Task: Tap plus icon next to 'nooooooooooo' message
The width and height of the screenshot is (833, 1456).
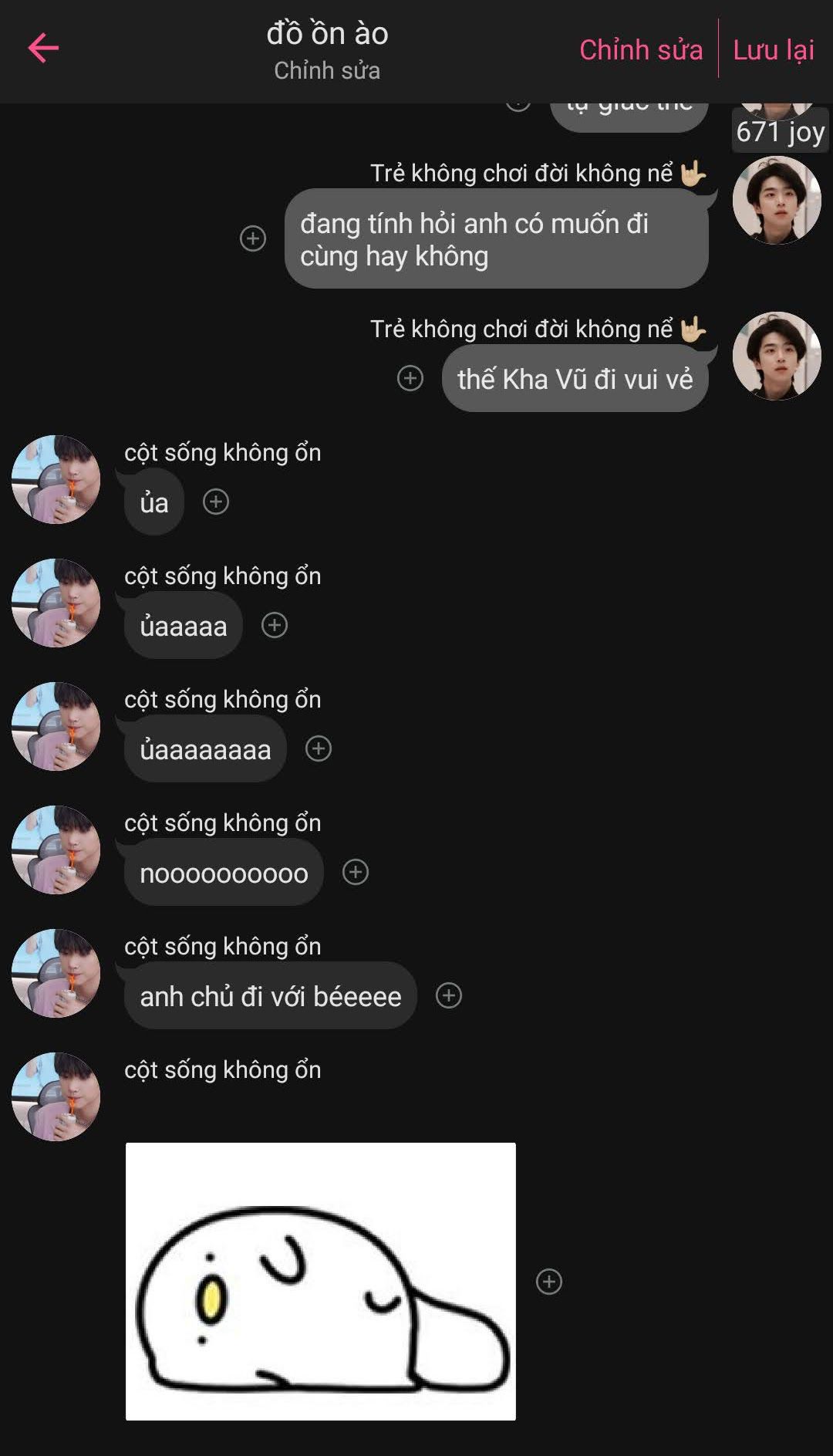Action: [x=356, y=872]
